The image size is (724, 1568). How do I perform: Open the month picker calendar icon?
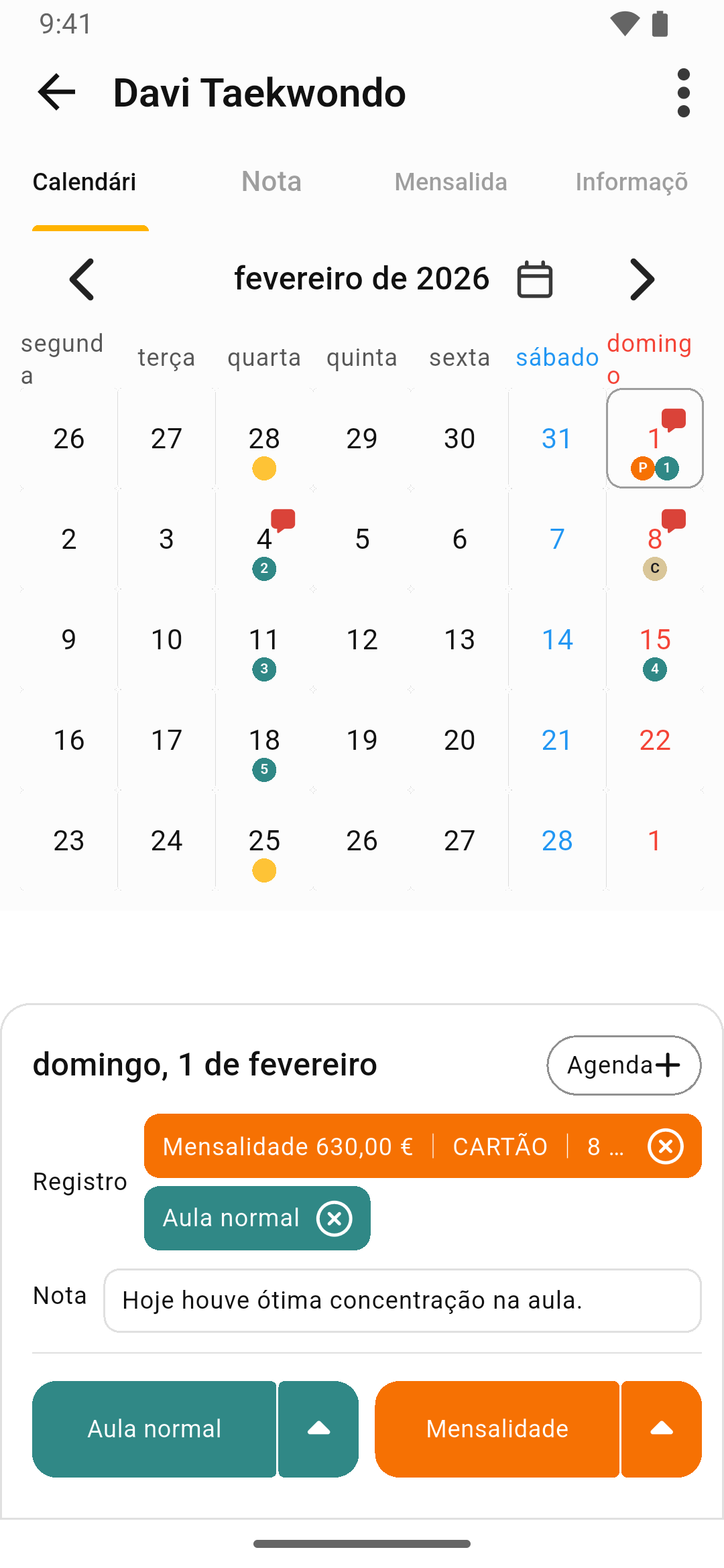click(x=535, y=279)
